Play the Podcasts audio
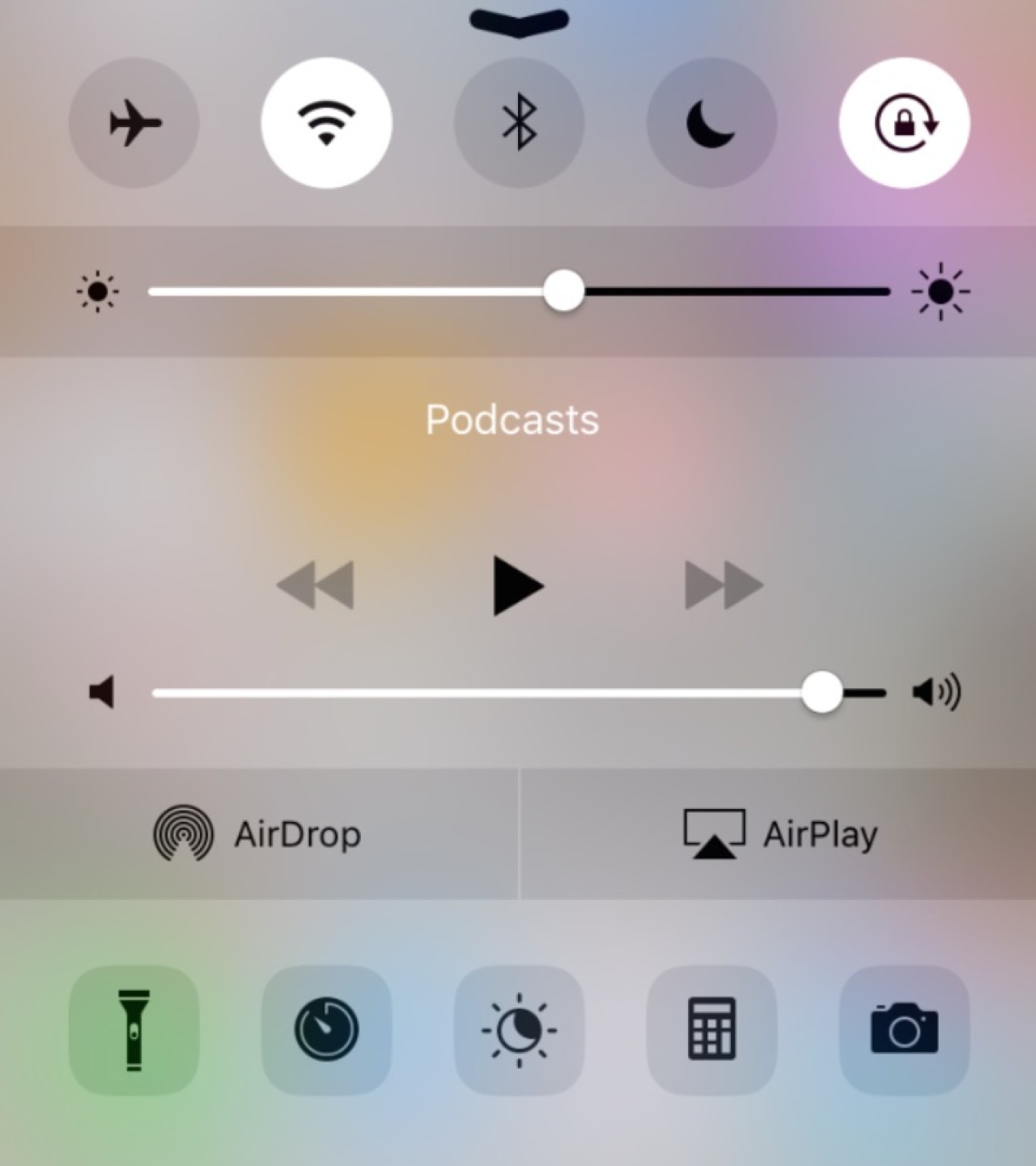 (518, 585)
